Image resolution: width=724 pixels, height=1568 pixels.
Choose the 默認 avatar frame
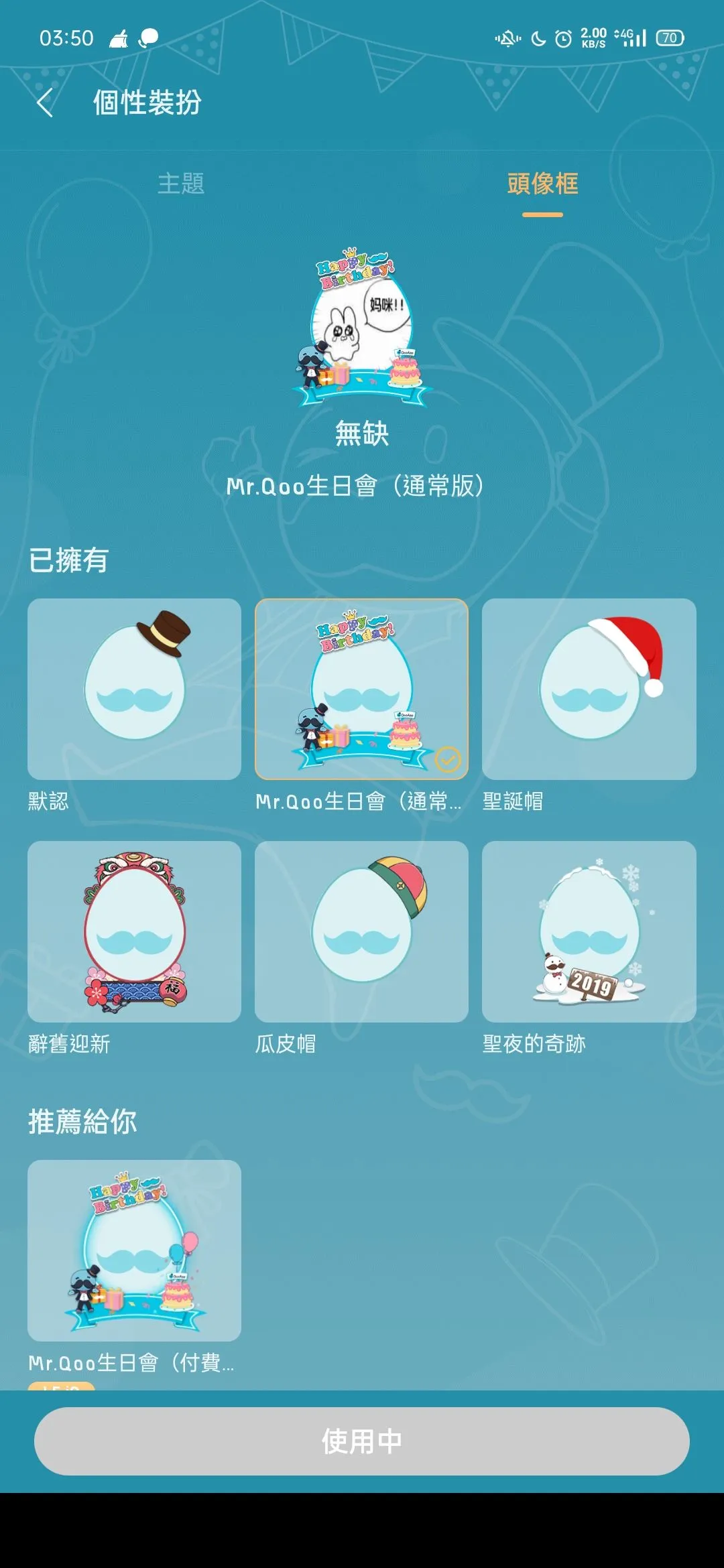click(x=134, y=689)
